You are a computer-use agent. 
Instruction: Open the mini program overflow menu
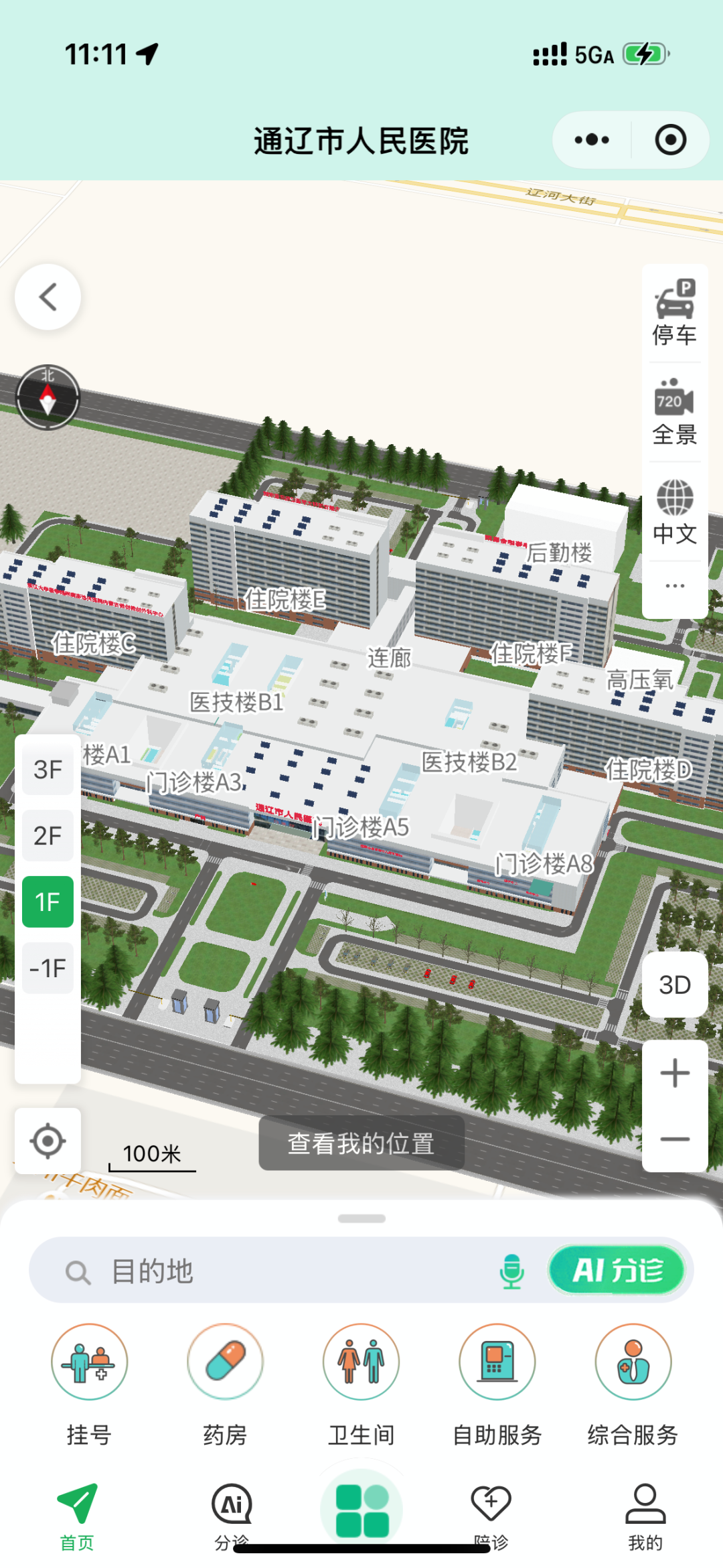tap(592, 140)
